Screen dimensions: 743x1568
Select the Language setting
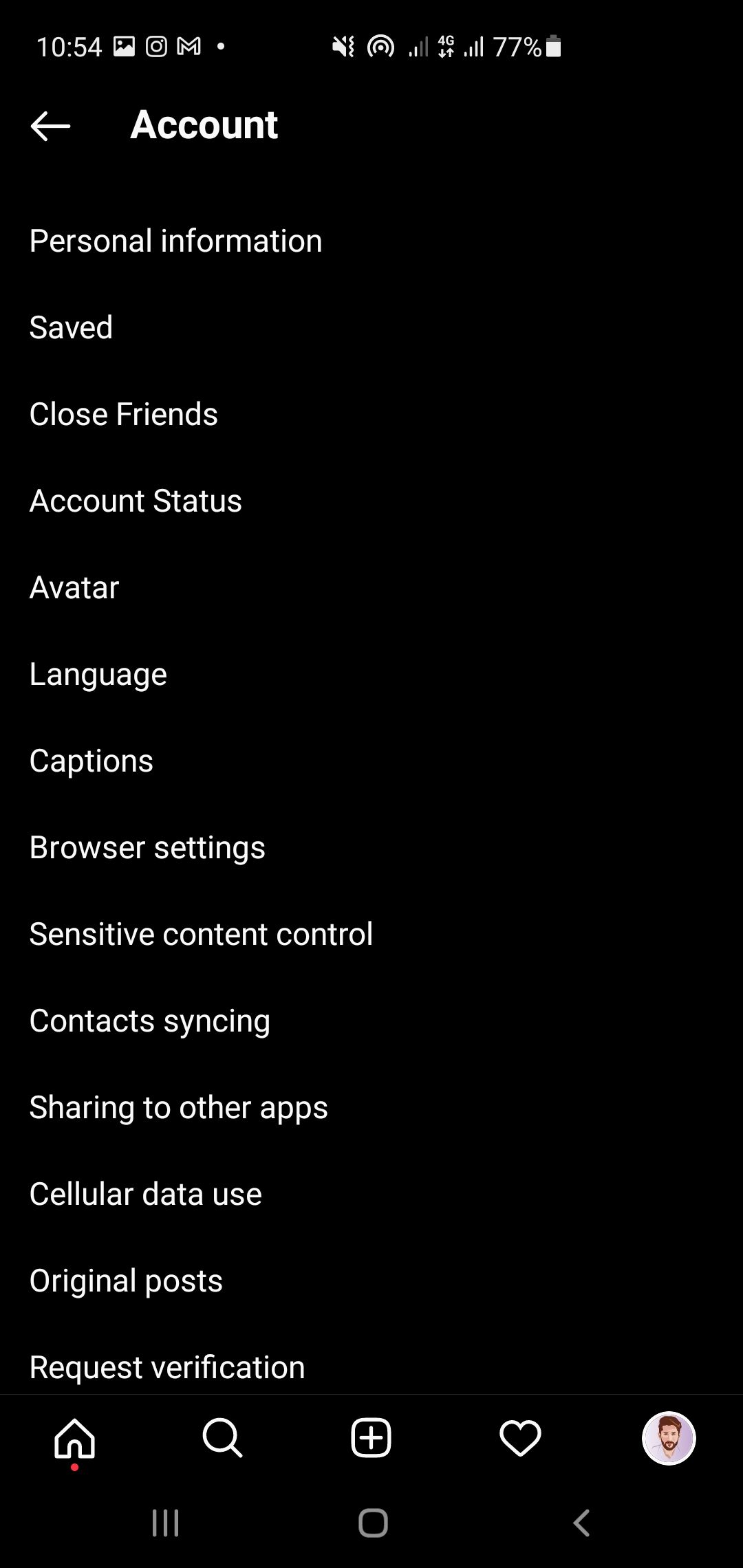click(98, 675)
